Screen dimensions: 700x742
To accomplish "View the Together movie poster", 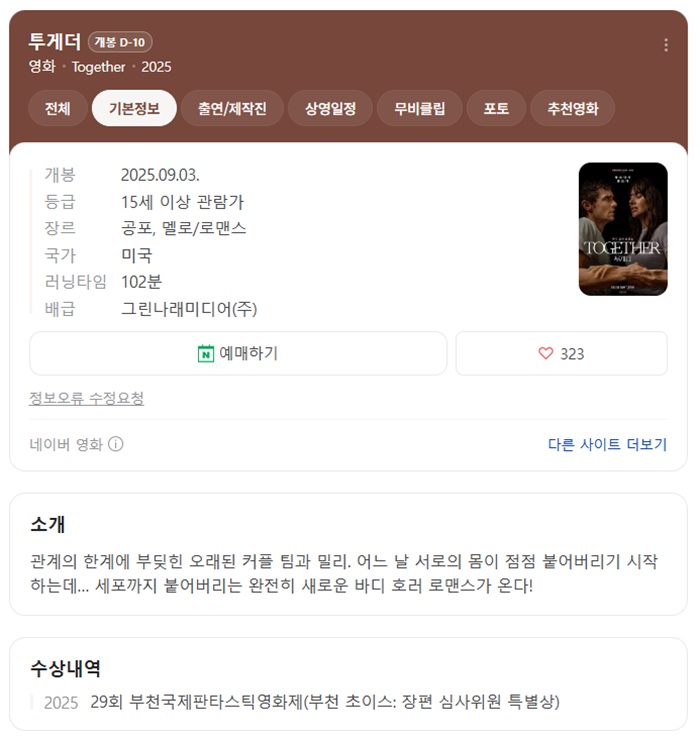I will pos(623,229).
